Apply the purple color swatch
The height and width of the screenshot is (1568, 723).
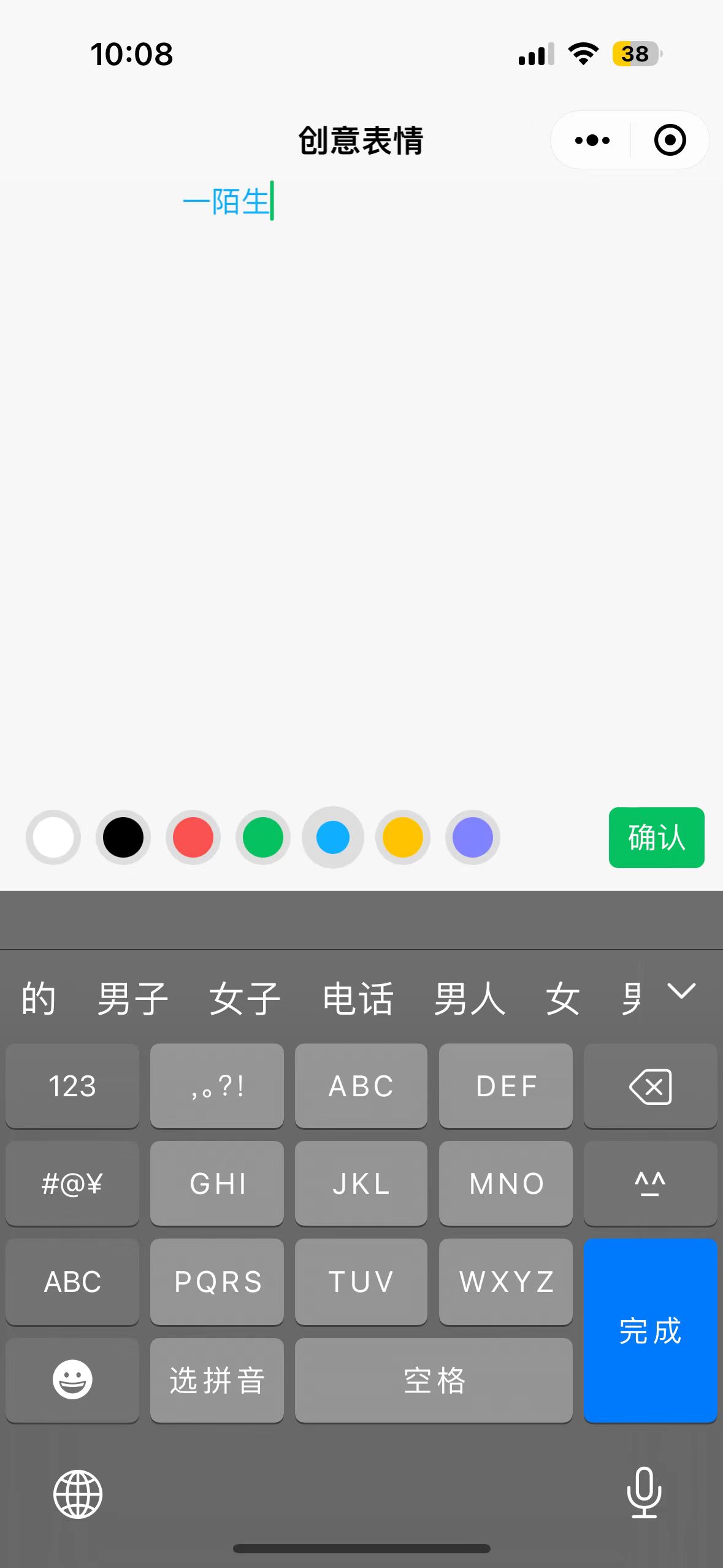pyautogui.click(x=473, y=837)
